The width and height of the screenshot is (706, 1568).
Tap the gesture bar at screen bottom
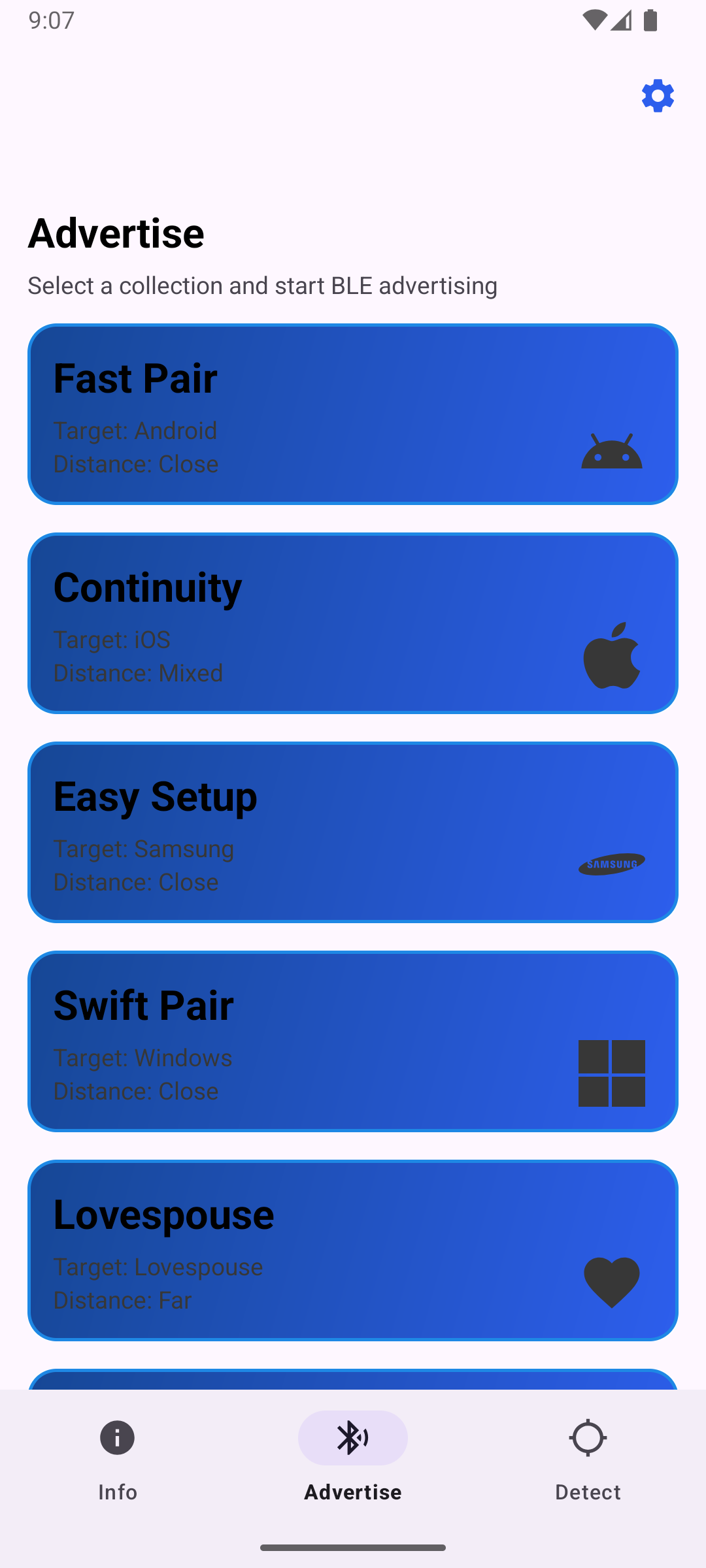pyautogui.click(x=353, y=1546)
